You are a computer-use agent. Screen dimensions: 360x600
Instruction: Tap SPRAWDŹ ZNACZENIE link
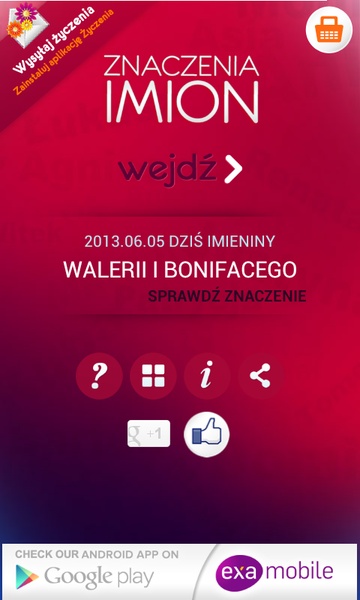227,296
